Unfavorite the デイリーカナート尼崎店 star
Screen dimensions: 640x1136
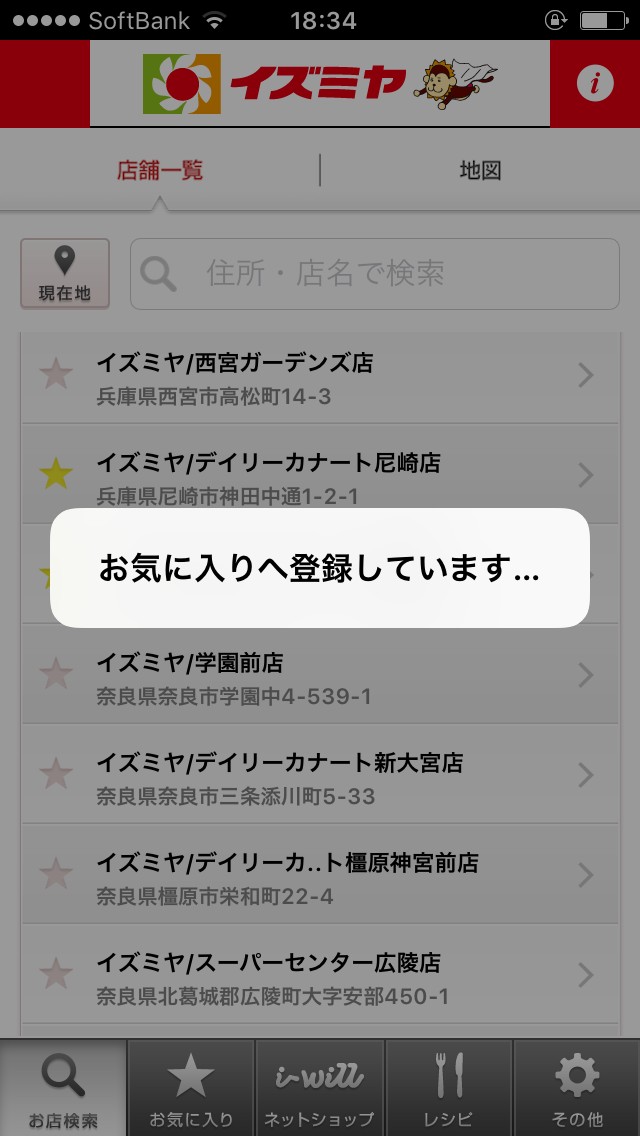pyautogui.click(x=56, y=475)
